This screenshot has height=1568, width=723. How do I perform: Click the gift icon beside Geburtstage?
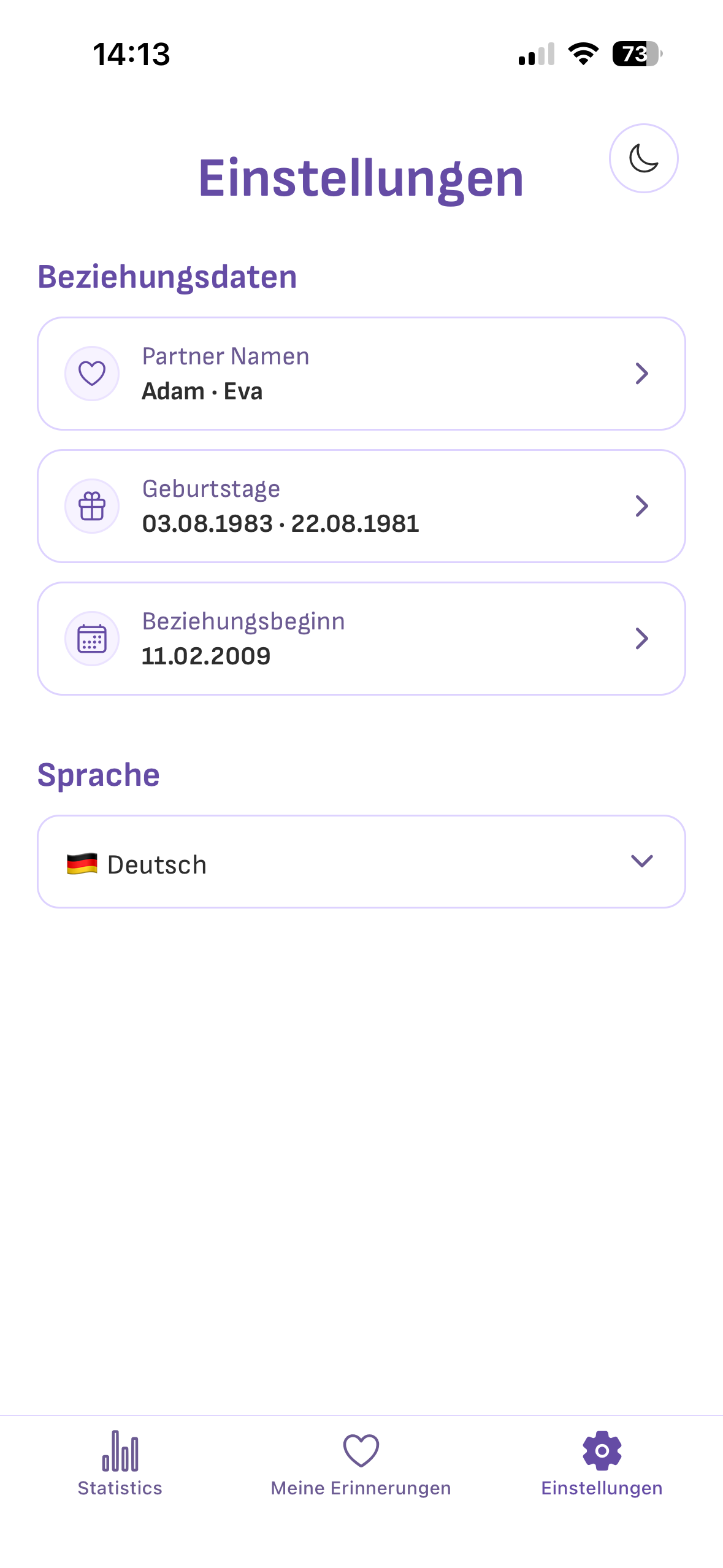point(91,505)
